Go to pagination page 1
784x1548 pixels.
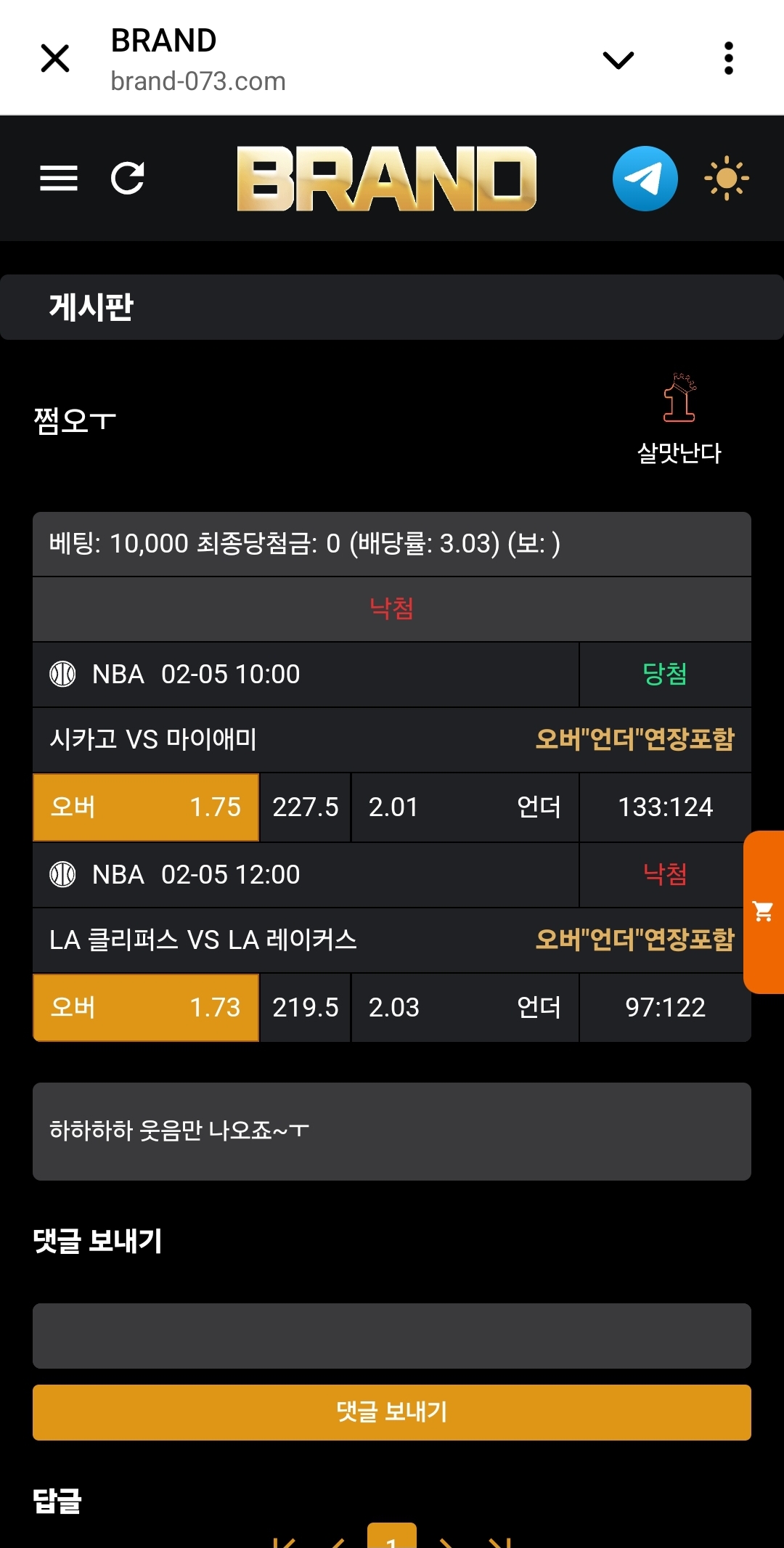click(x=392, y=1538)
